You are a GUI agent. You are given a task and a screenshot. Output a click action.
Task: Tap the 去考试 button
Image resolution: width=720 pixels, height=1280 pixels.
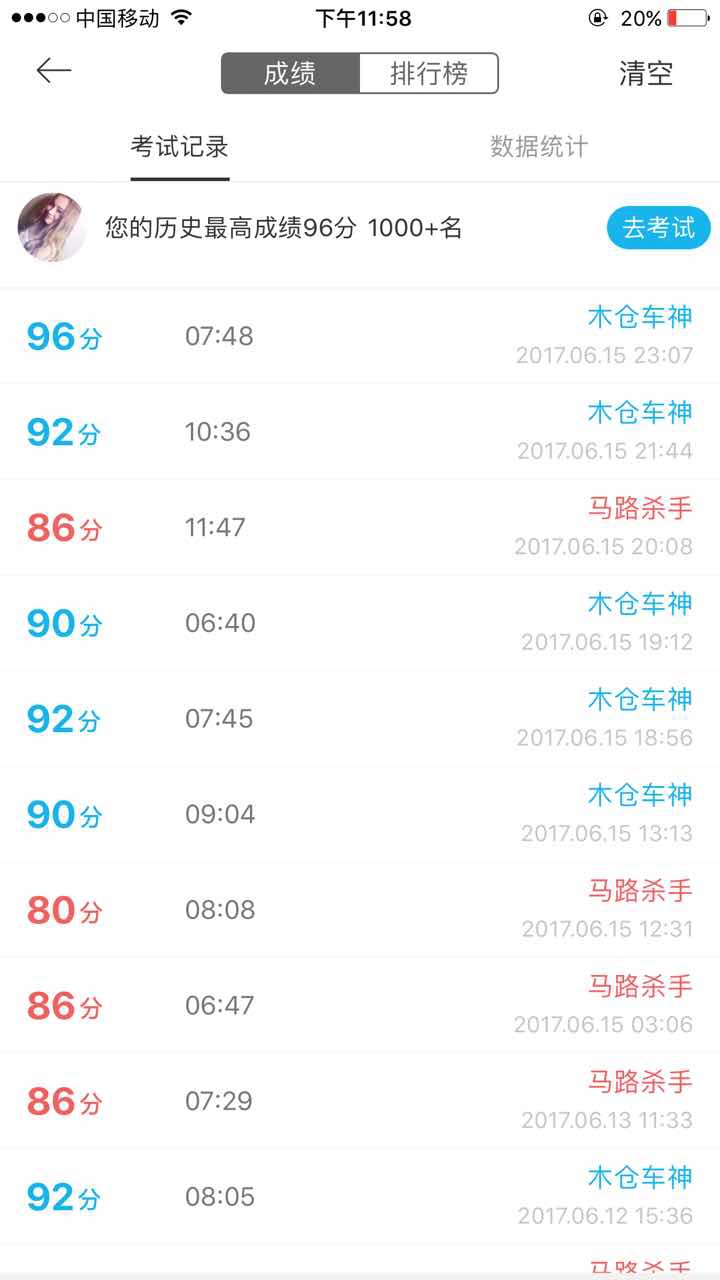pyautogui.click(x=658, y=228)
